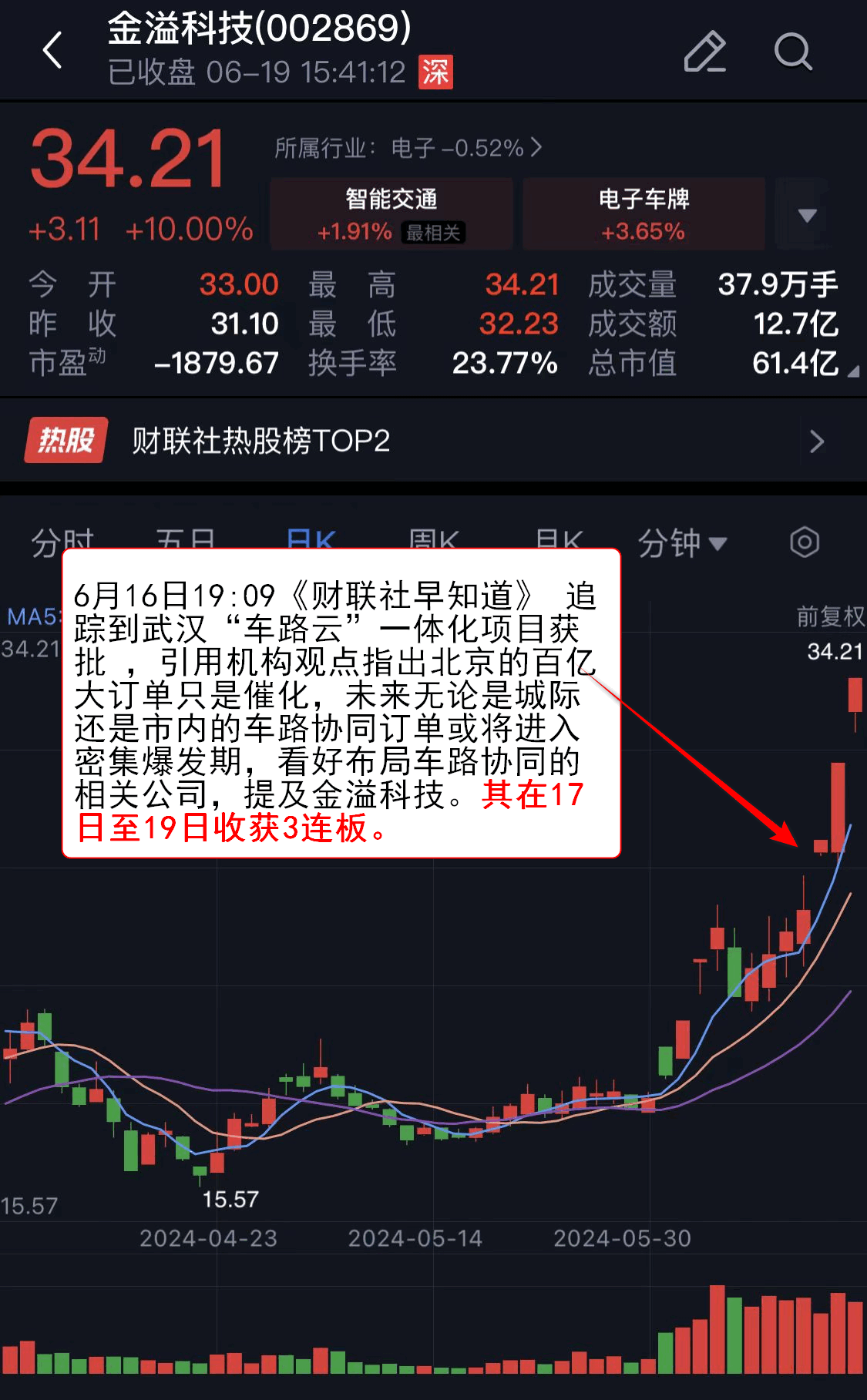Expand the concept list dropdown arrow
This screenshot has width=867, height=1400.
[x=807, y=215]
